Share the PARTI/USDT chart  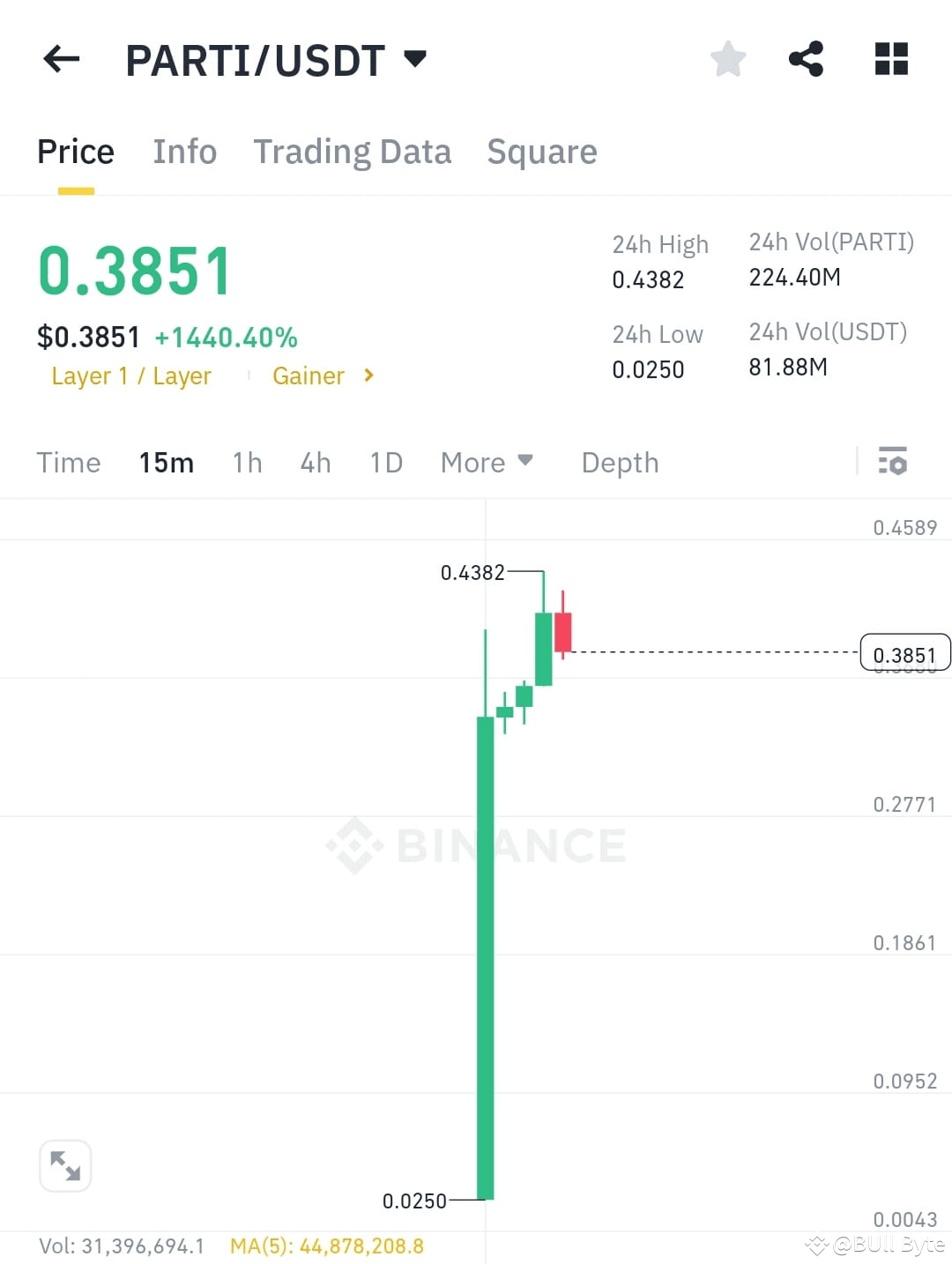pos(807,58)
